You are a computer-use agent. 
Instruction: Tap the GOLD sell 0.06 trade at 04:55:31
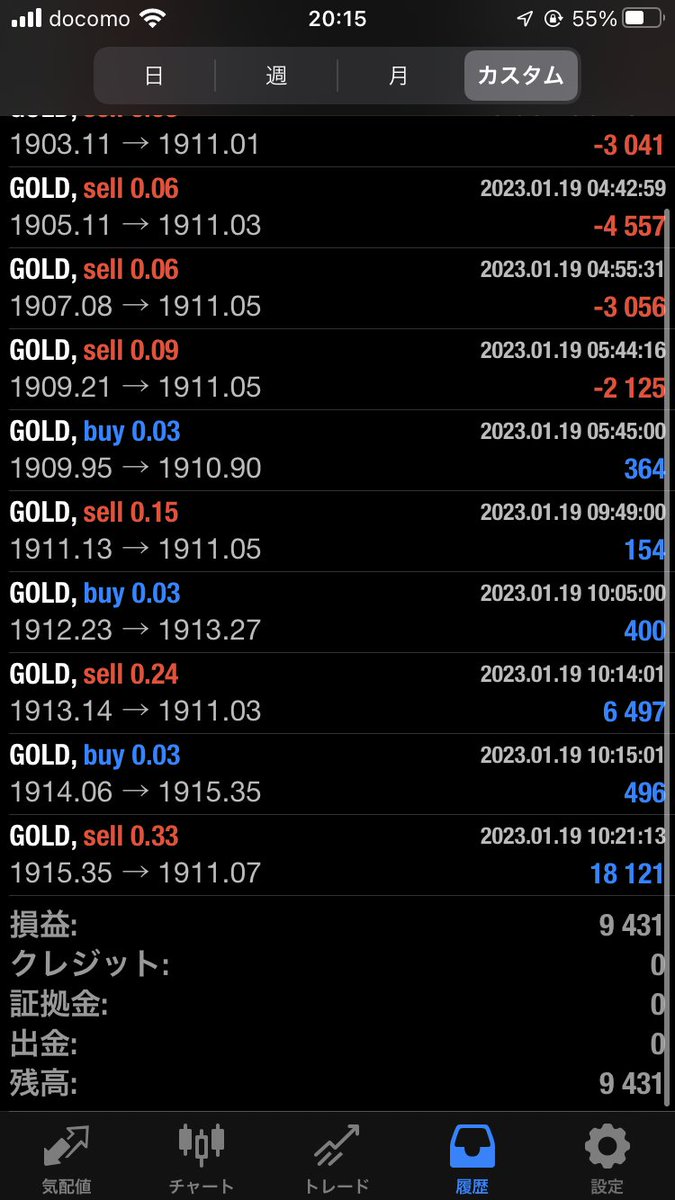337,288
